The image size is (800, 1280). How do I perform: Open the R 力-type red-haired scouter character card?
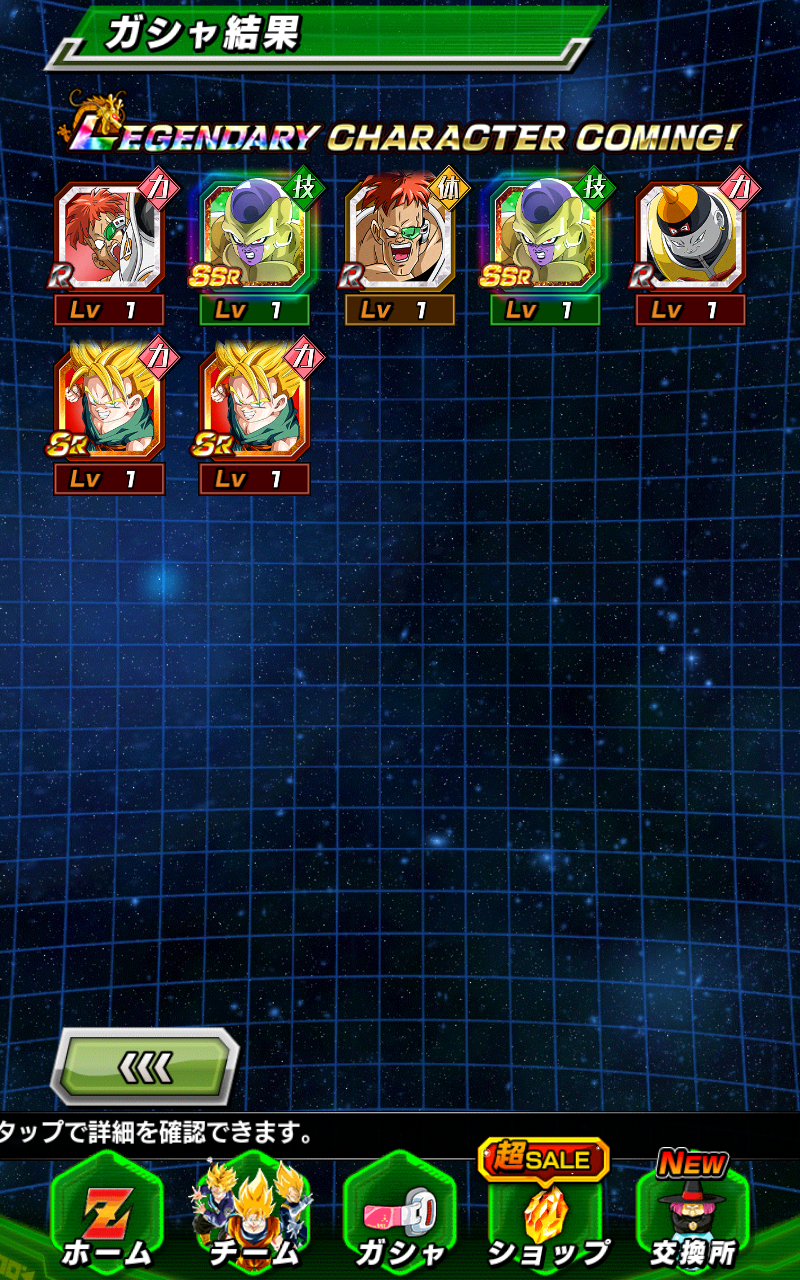(x=109, y=237)
